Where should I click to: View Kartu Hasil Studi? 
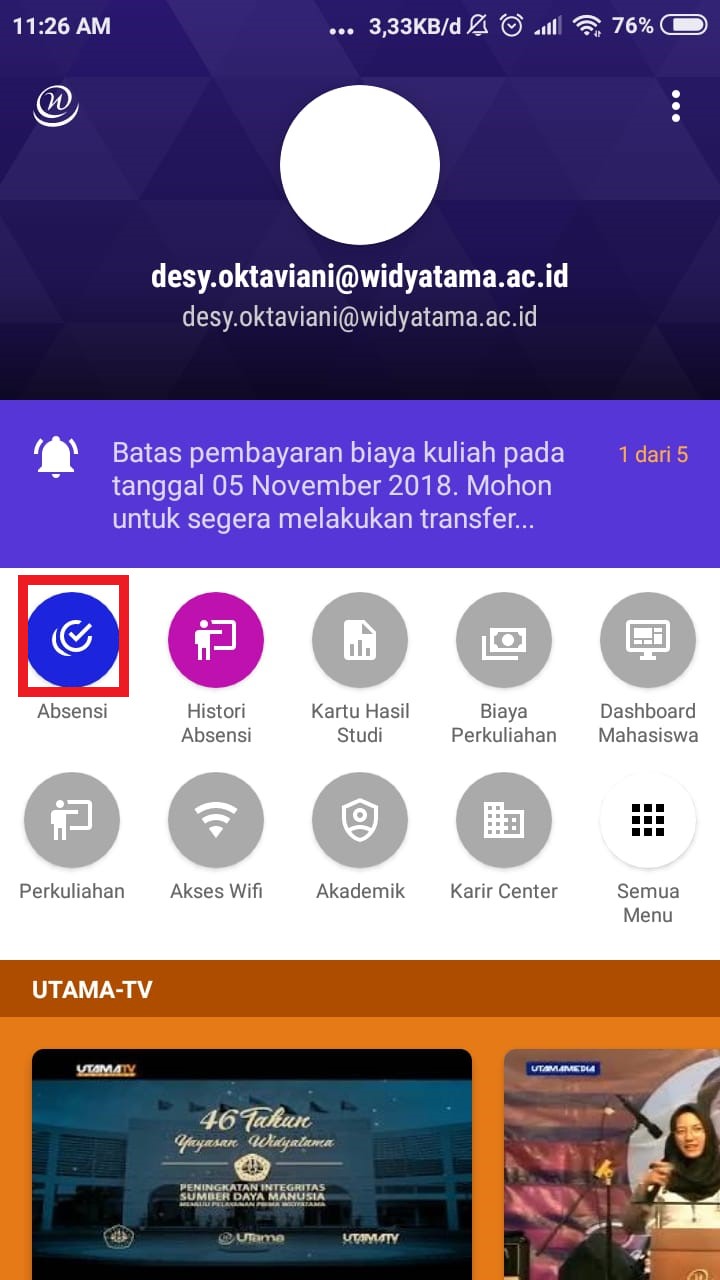pyautogui.click(x=360, y=640)
